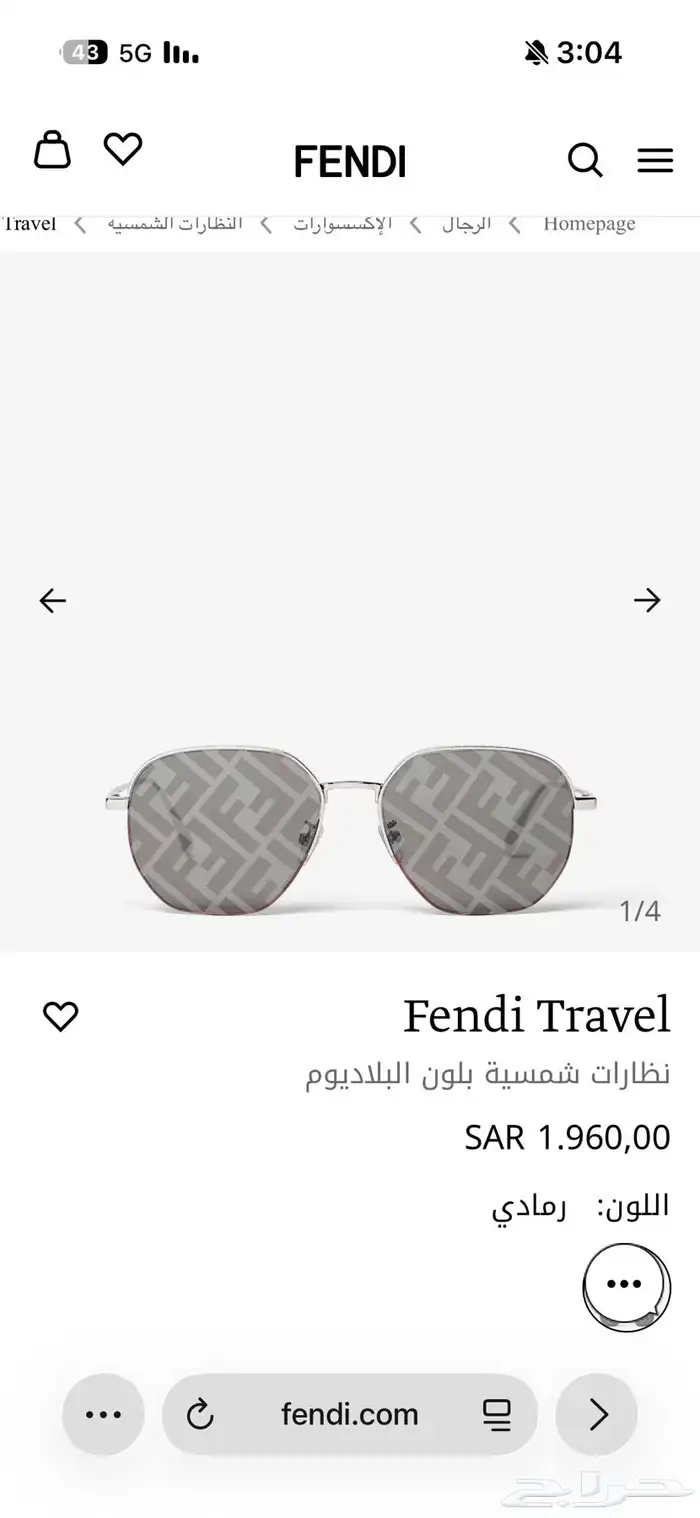The width and height of the screenshot is (700, 1518).
Task: Tap the fendi.com address bar
Action: 350,1414
